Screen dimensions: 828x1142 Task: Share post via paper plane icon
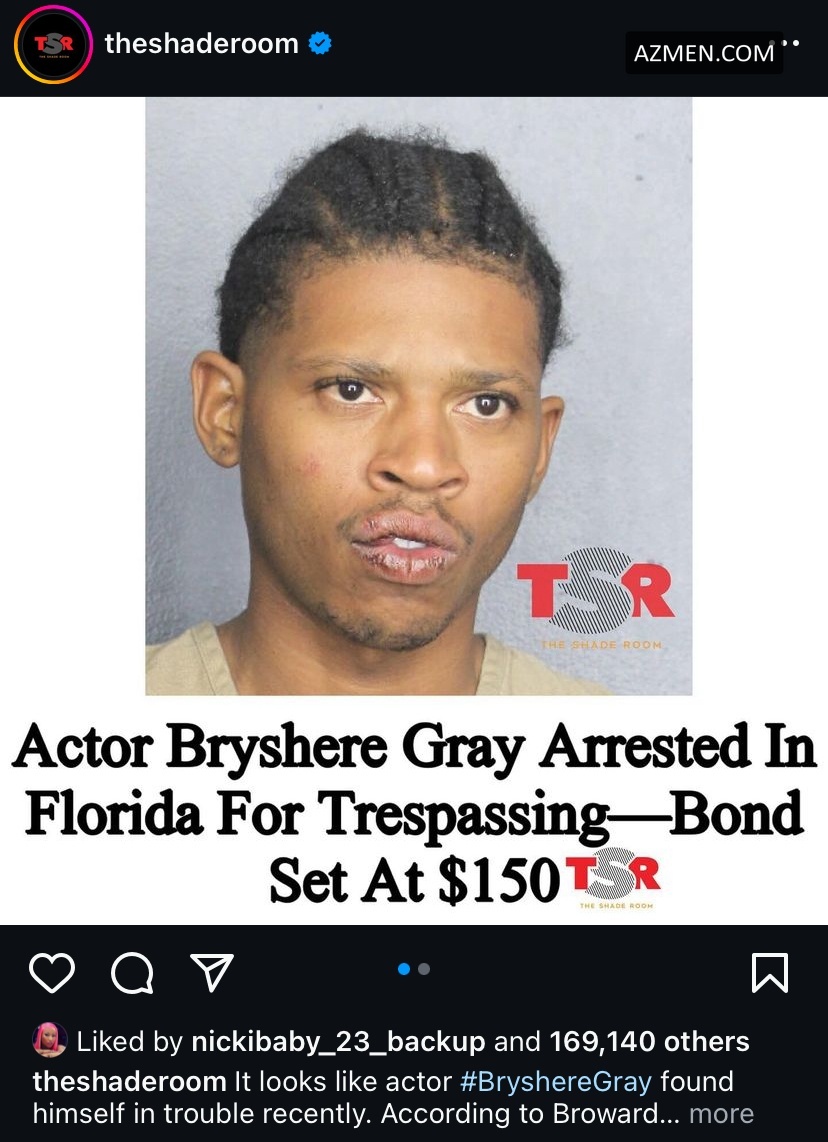(211, 972)
